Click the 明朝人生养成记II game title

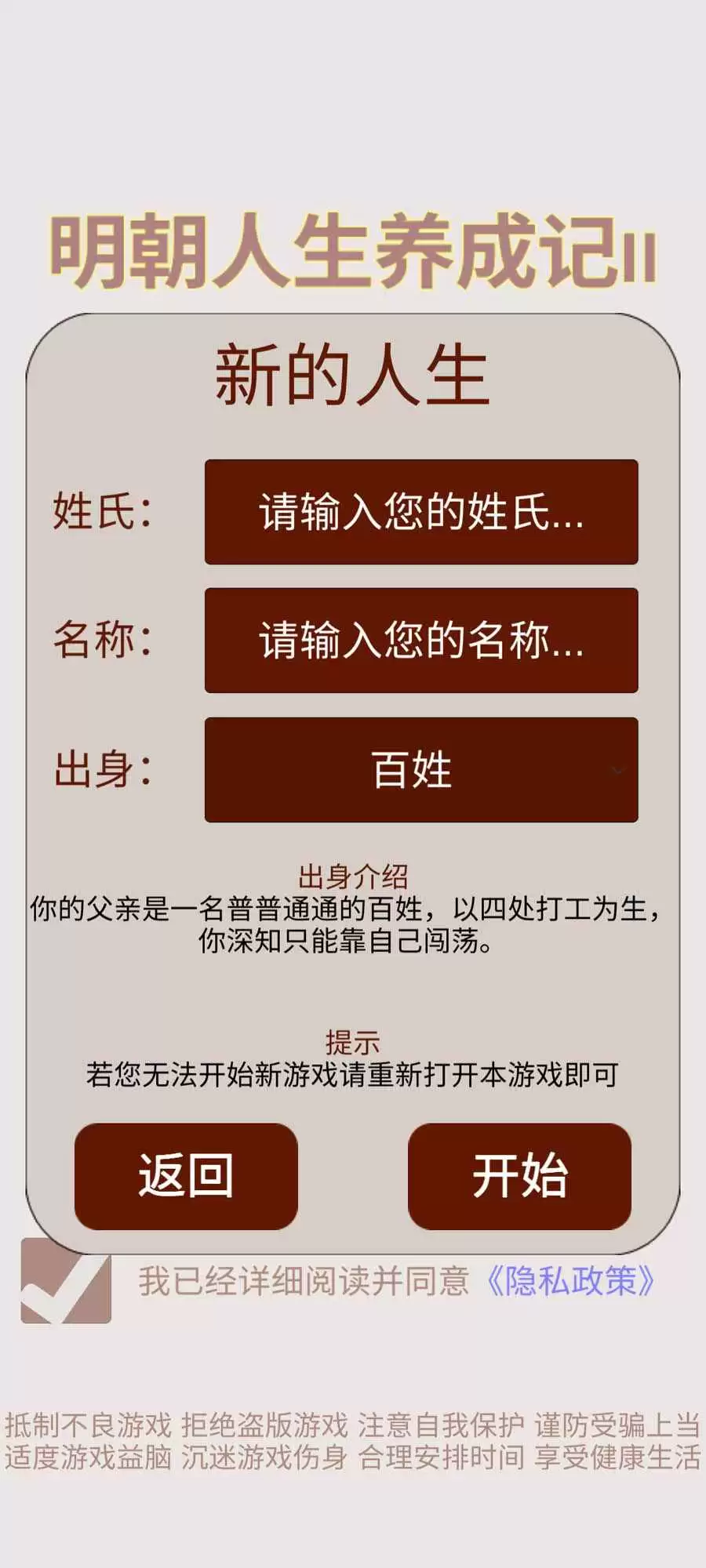click(352, 251)
